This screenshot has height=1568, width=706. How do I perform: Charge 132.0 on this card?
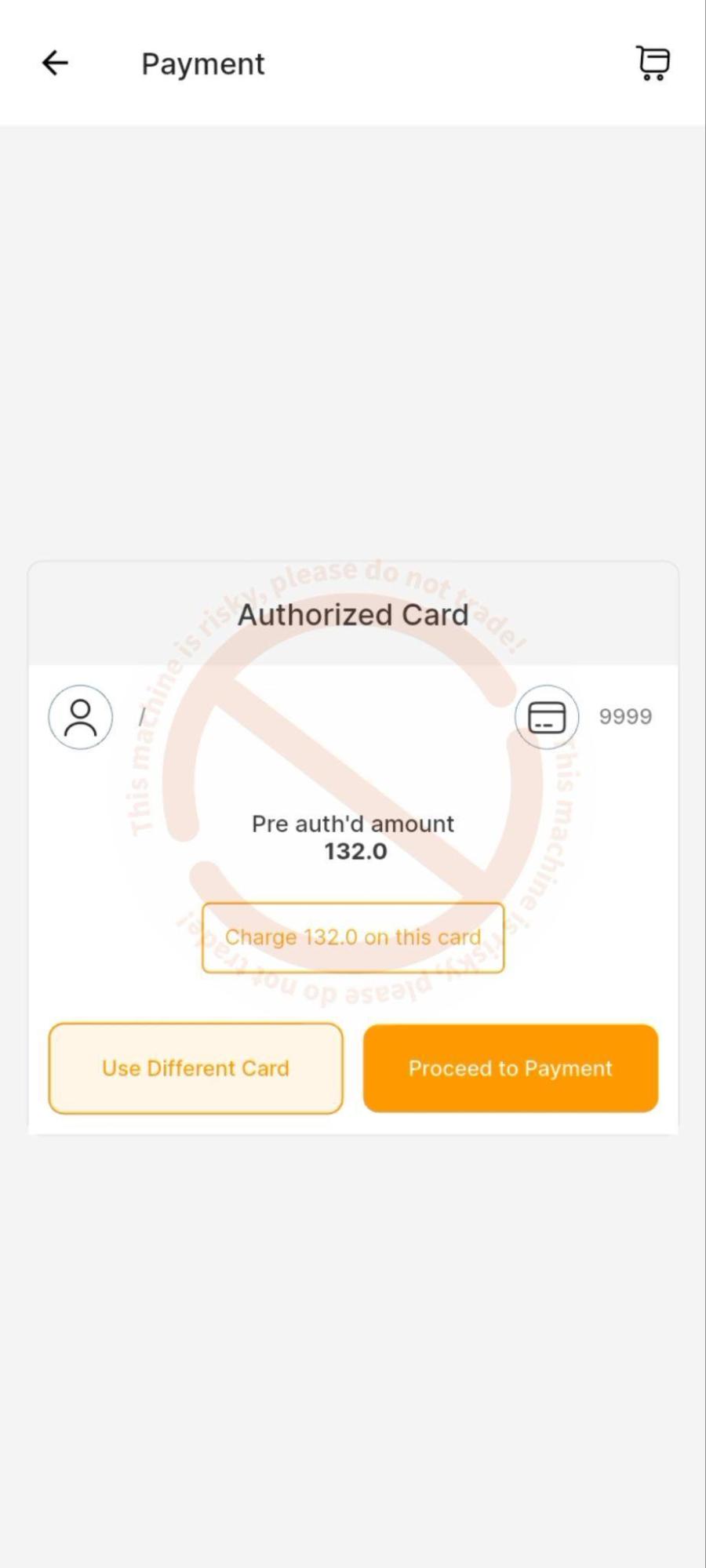(x=353, y=937)
